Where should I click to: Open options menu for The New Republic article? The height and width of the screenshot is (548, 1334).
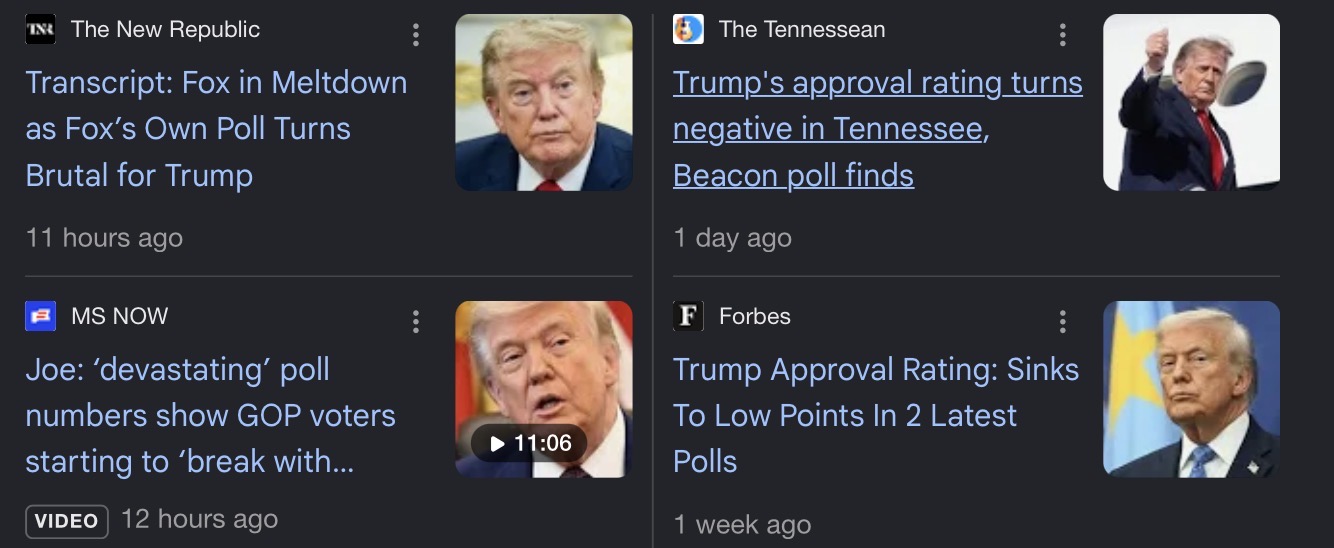click(416, 35)
